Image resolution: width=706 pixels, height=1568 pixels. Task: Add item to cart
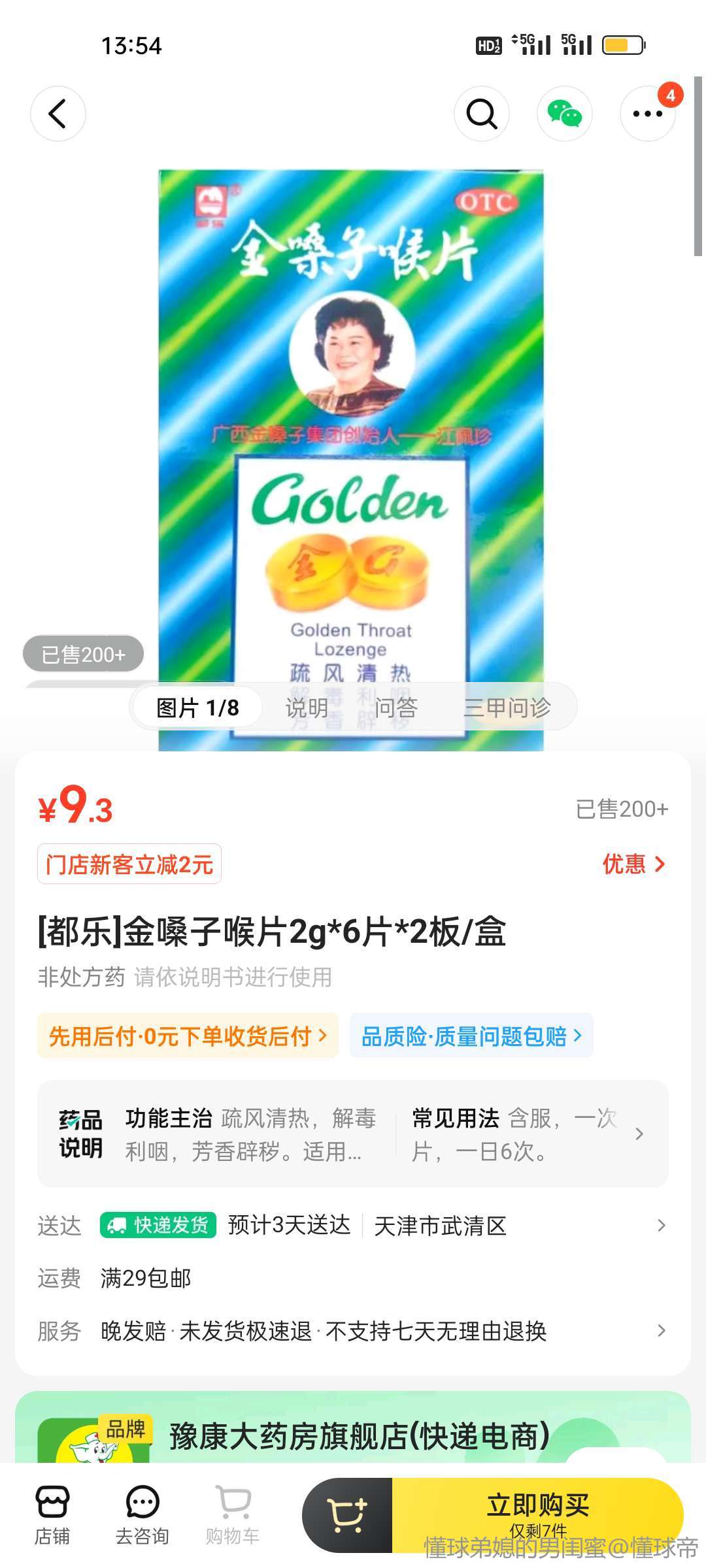click(347, 1514)
